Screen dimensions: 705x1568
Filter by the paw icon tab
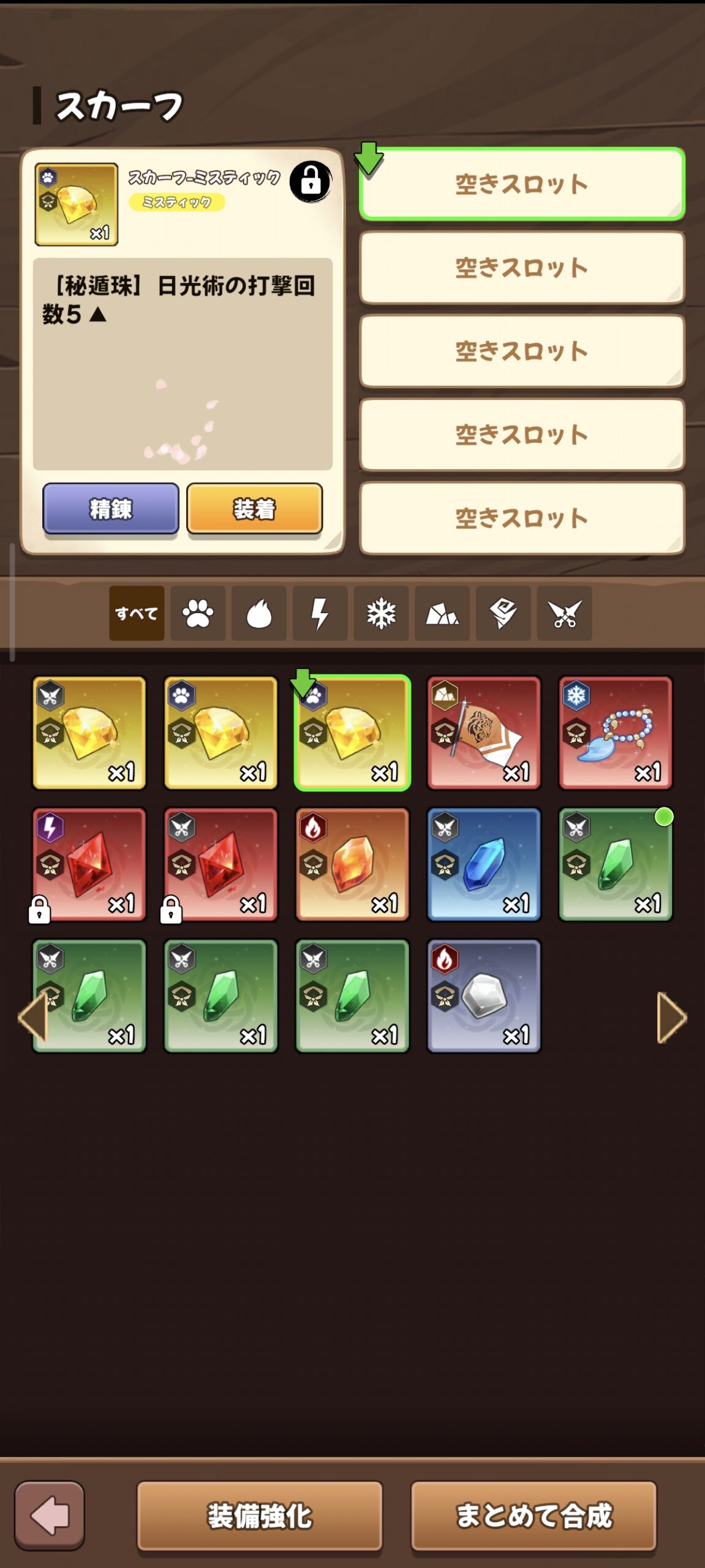point(198,613)
